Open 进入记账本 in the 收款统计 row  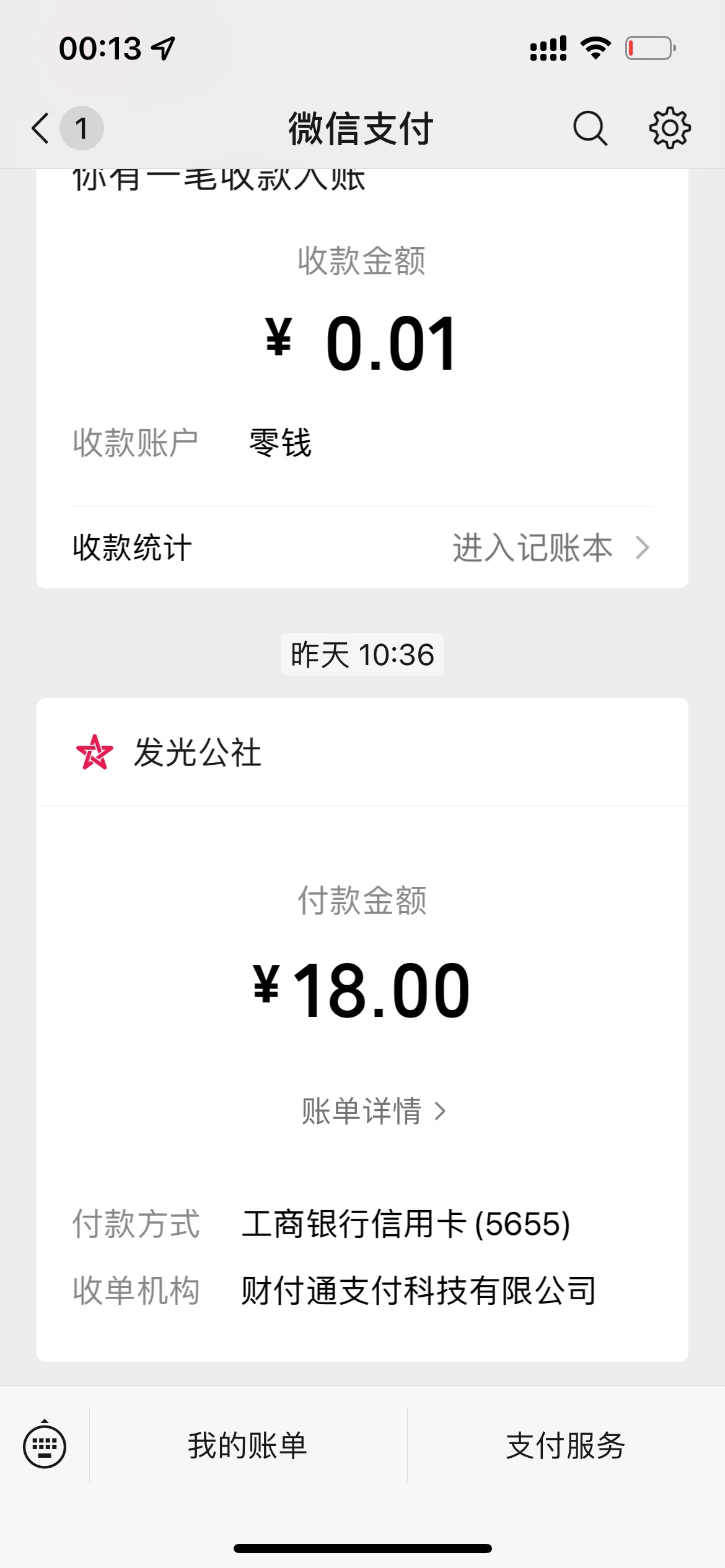(550, 547)
